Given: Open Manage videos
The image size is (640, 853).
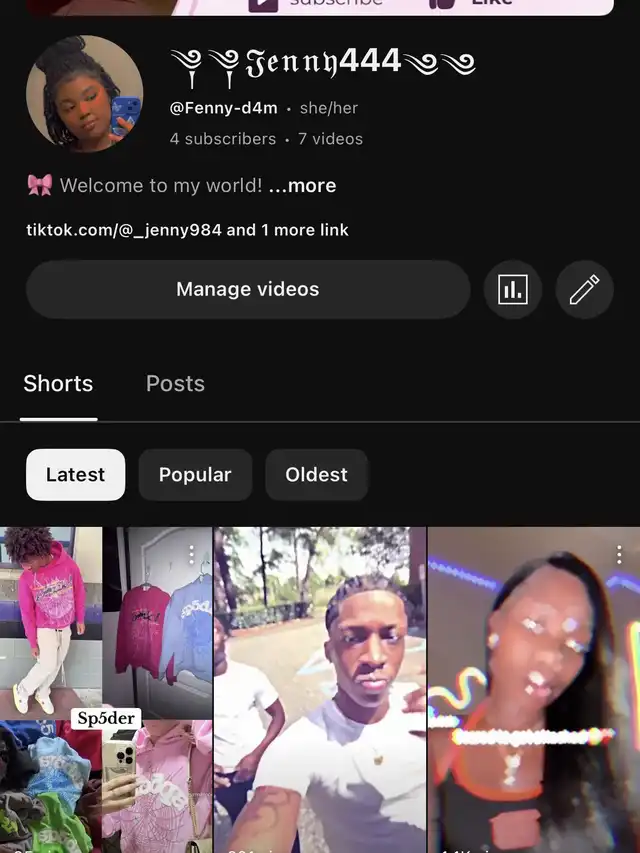Looking at the screenshot, I should point(247,290).
